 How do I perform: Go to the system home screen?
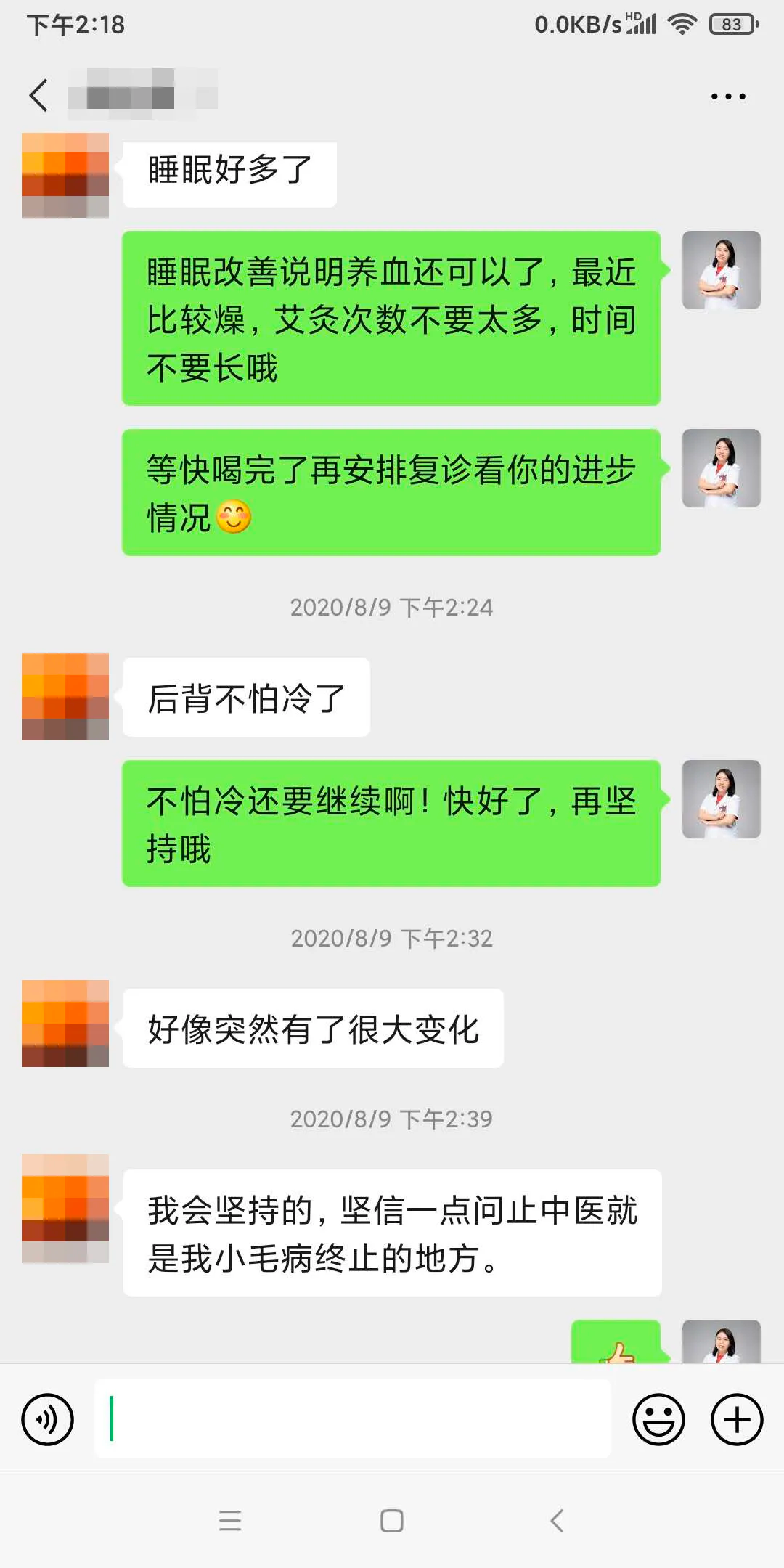point(391,1520)
